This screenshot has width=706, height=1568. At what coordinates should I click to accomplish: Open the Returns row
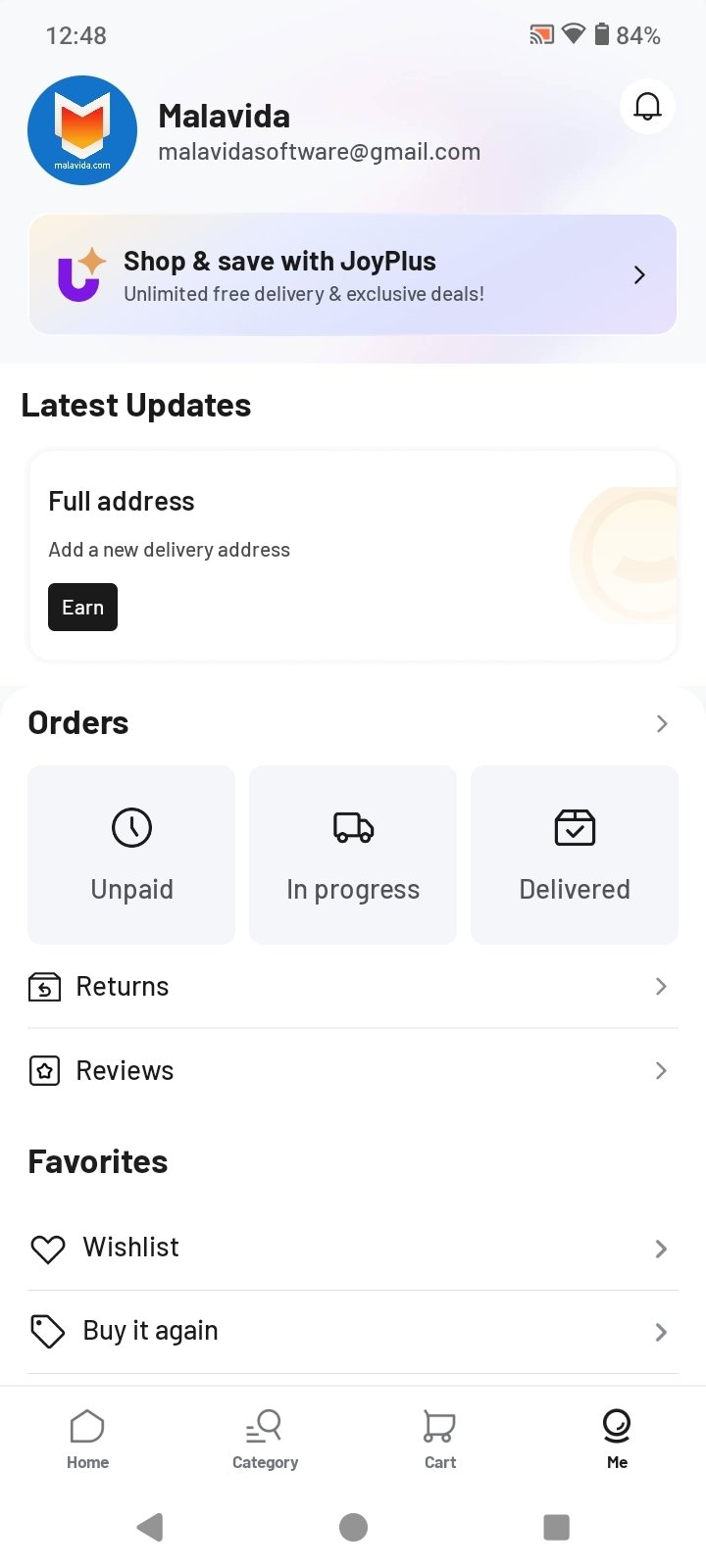(353, 987)
